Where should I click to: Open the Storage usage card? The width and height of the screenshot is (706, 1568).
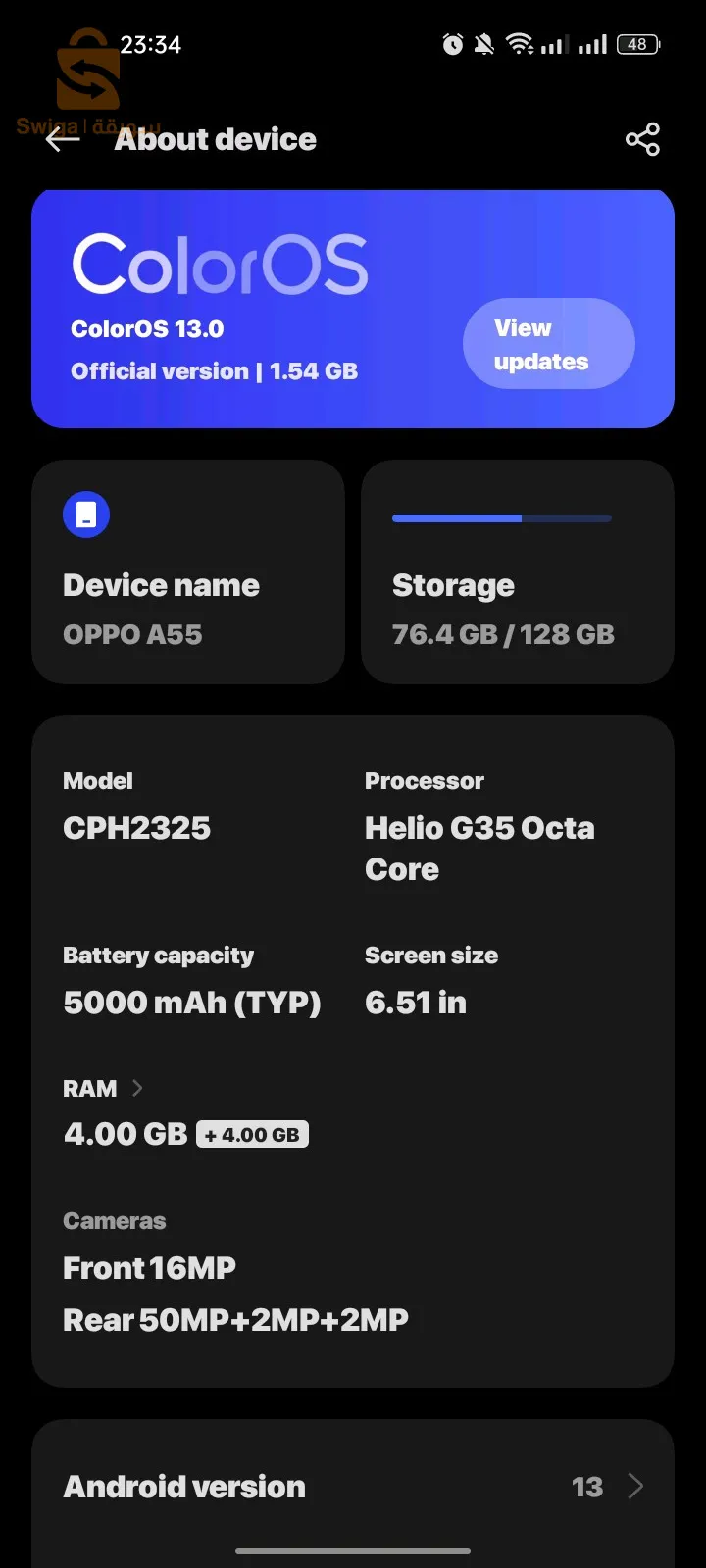pyautogui.click(x=517, y=571)
